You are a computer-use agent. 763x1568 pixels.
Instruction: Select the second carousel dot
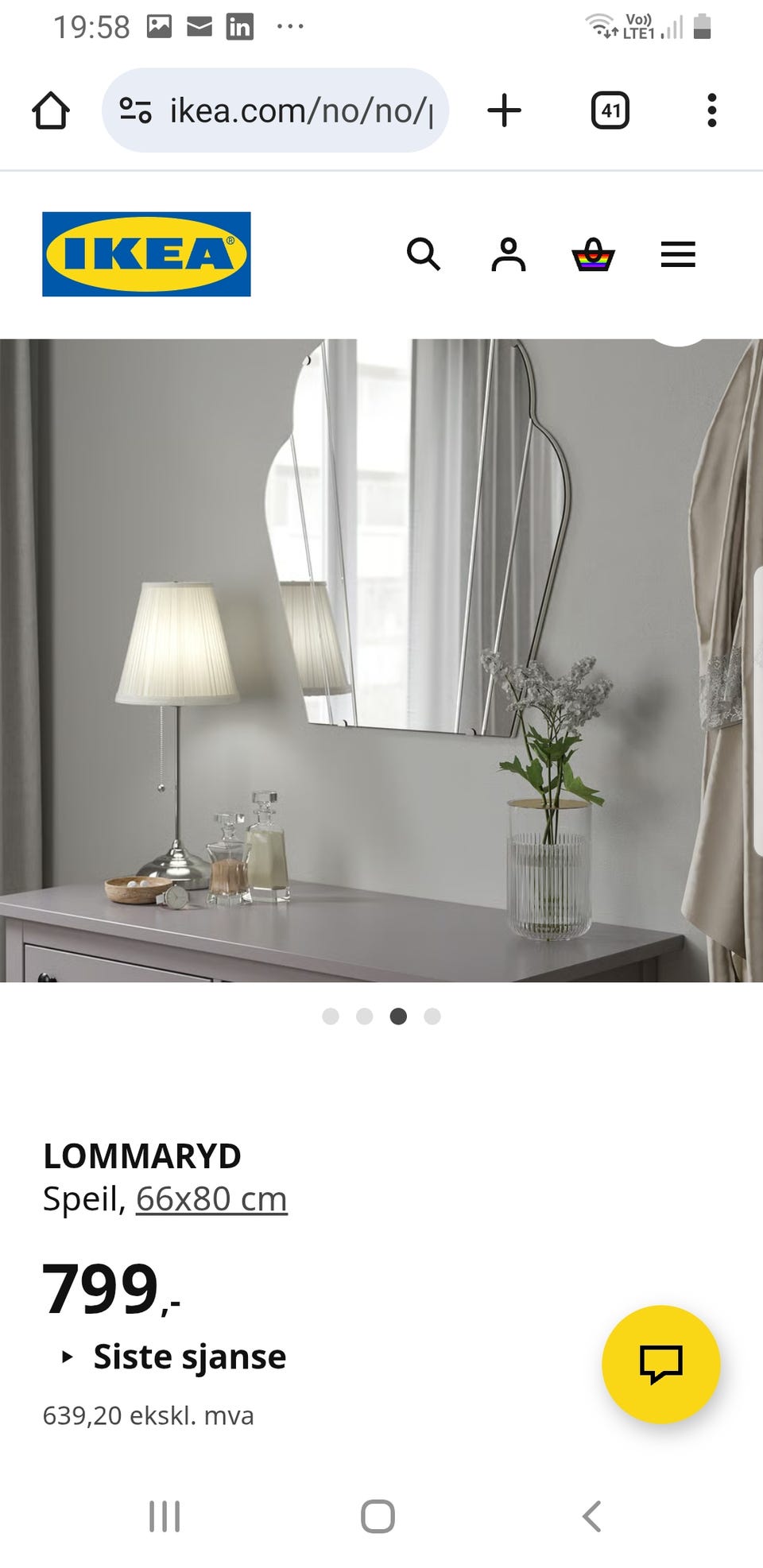tap(365, 1016)
